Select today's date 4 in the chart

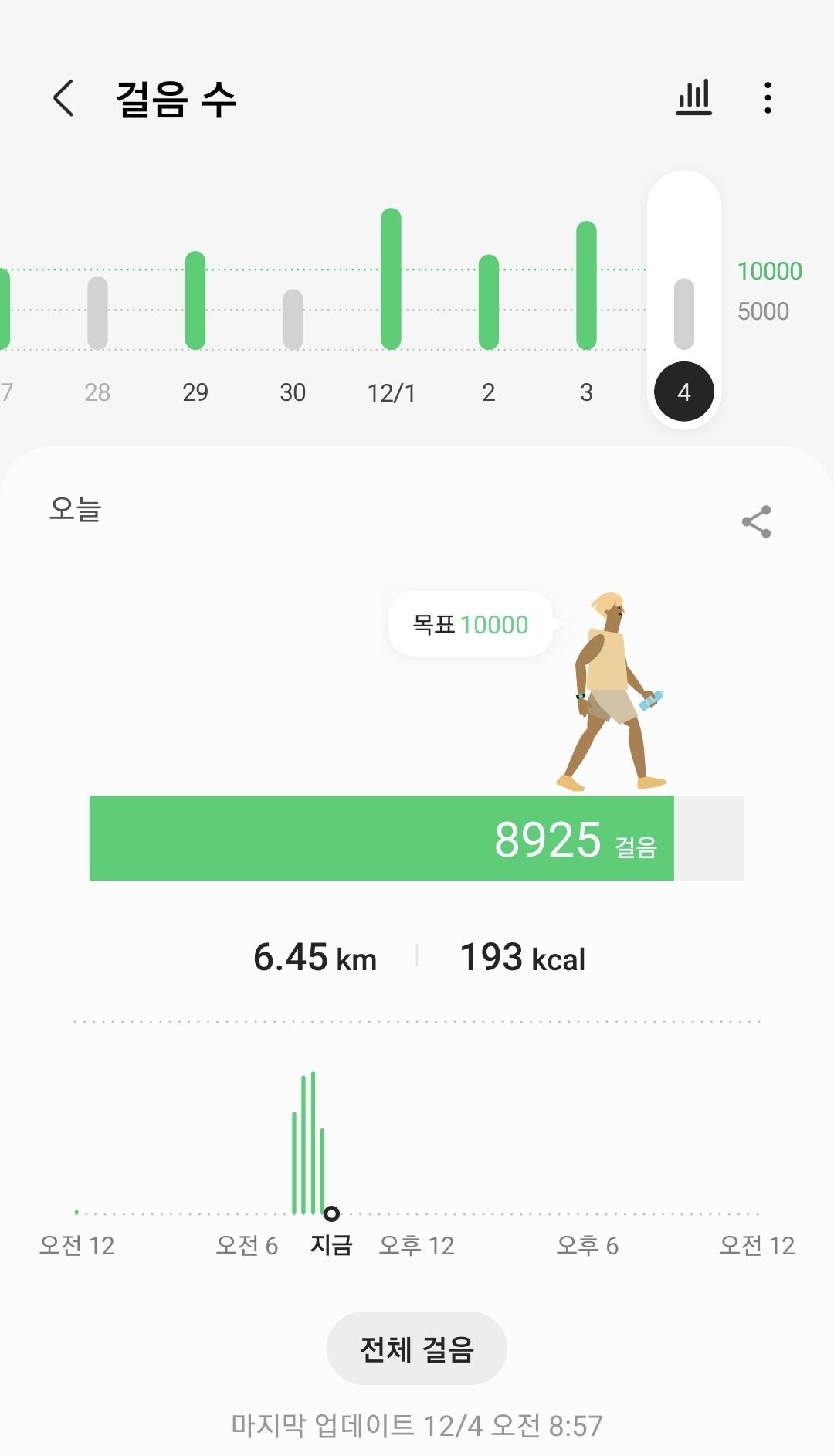(683, 392)
